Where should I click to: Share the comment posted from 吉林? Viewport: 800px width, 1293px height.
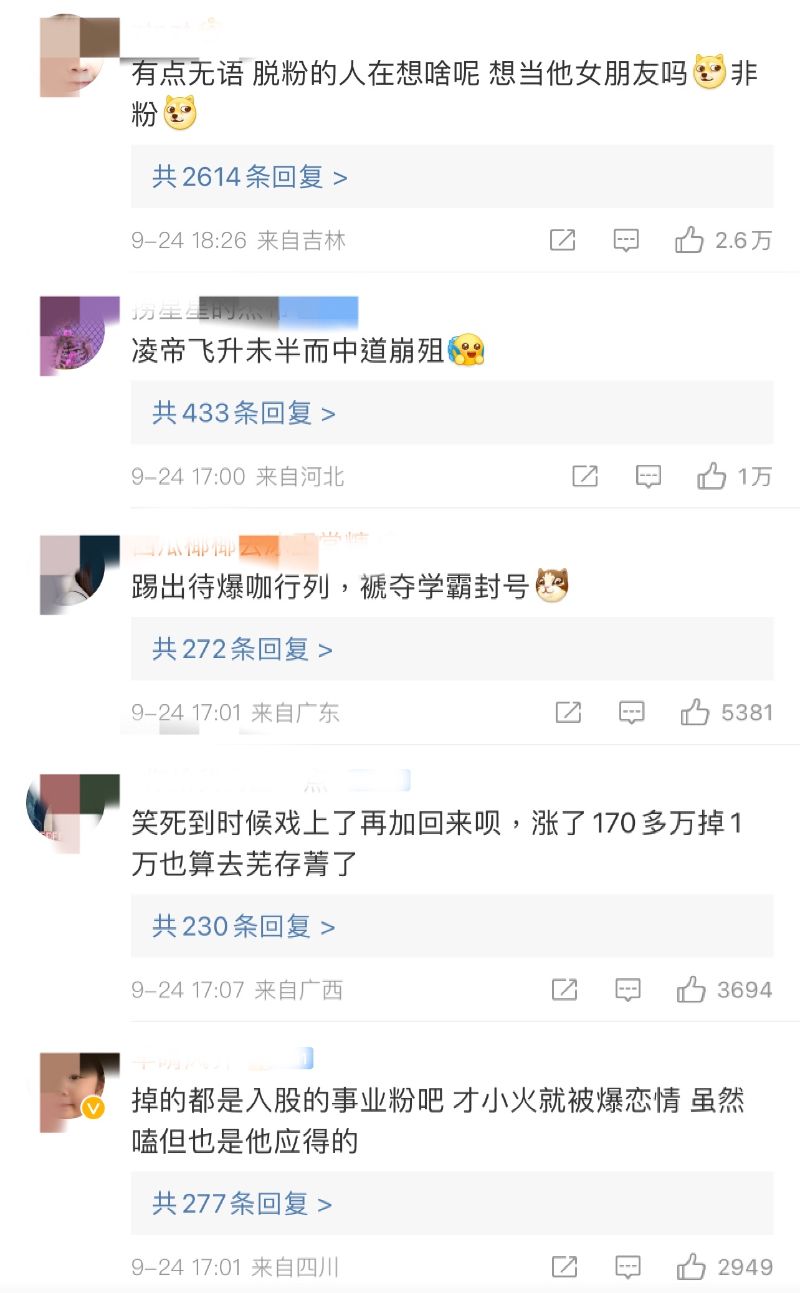click(x=563, y=240)
